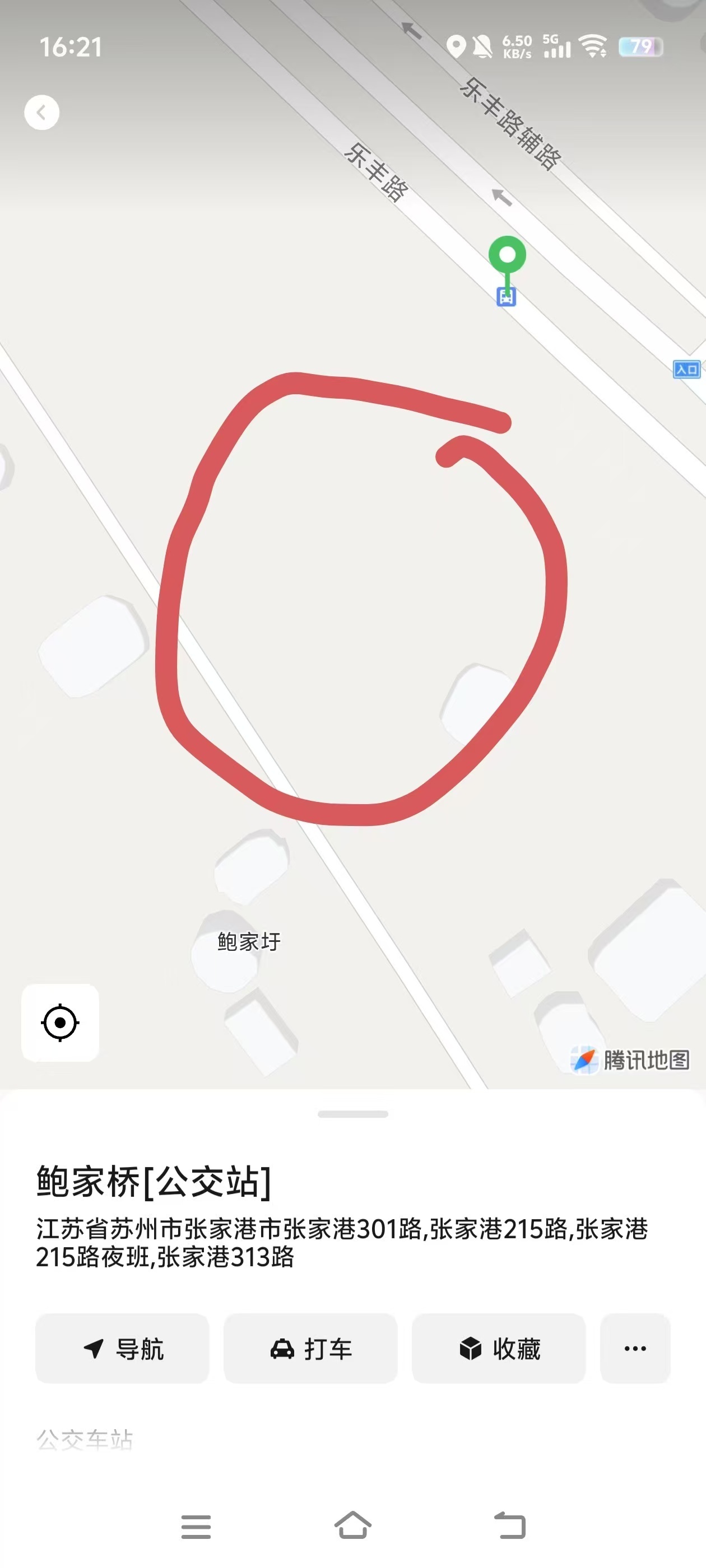The width and height of the screenshot is (706, 1568).
Task: Go to the system home screen
Action: coord(352,1525)
